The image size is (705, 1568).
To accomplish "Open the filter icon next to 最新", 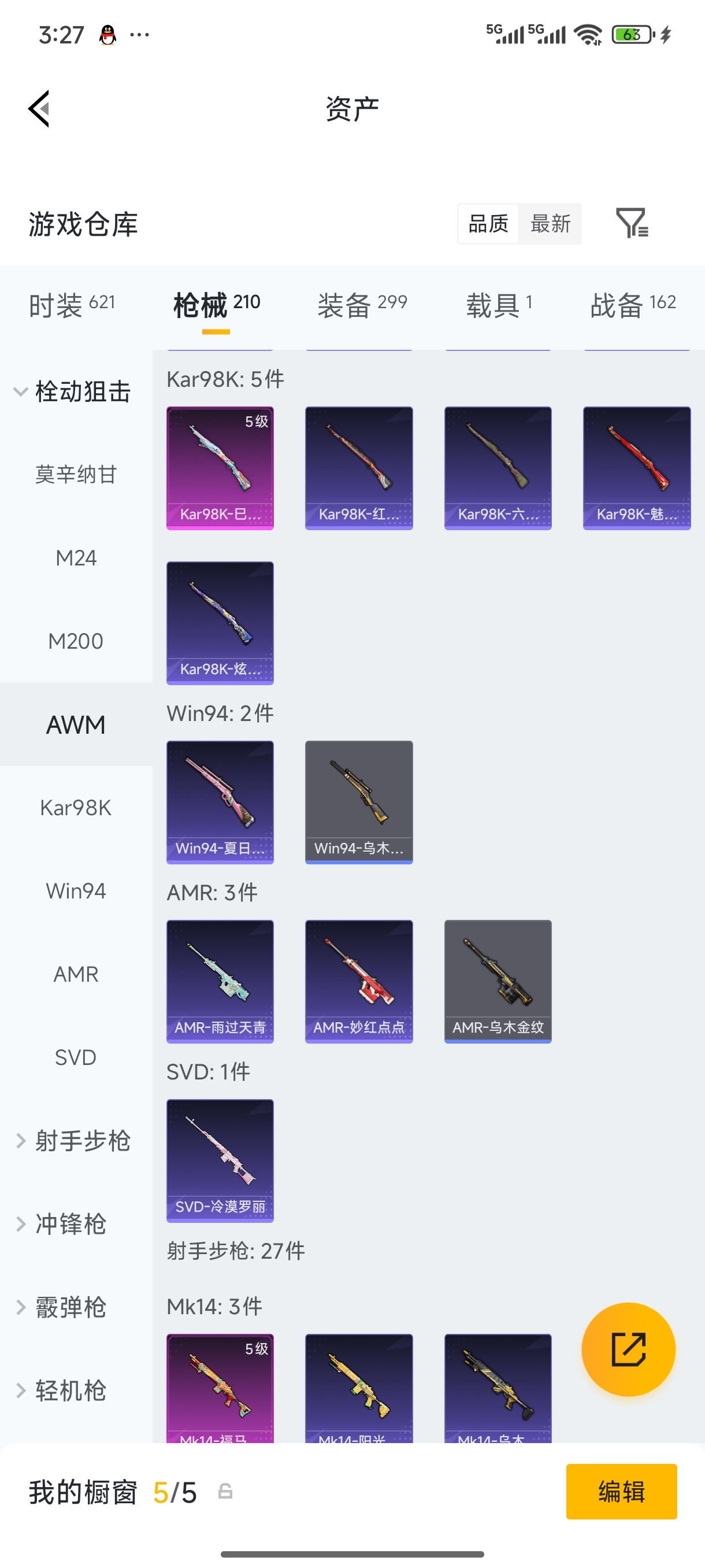I will pos(632,223).
